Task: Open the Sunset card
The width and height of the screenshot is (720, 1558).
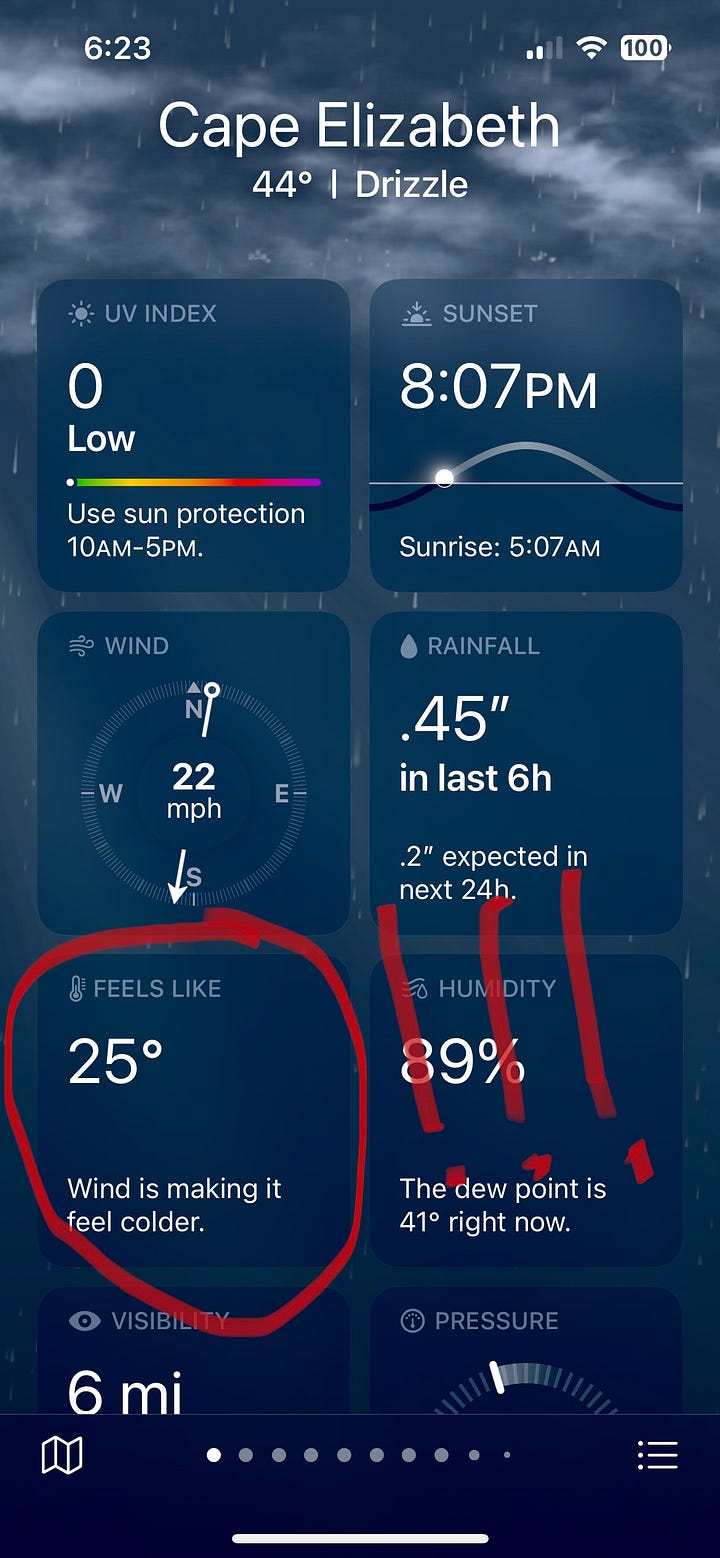Action: (526, 435)
